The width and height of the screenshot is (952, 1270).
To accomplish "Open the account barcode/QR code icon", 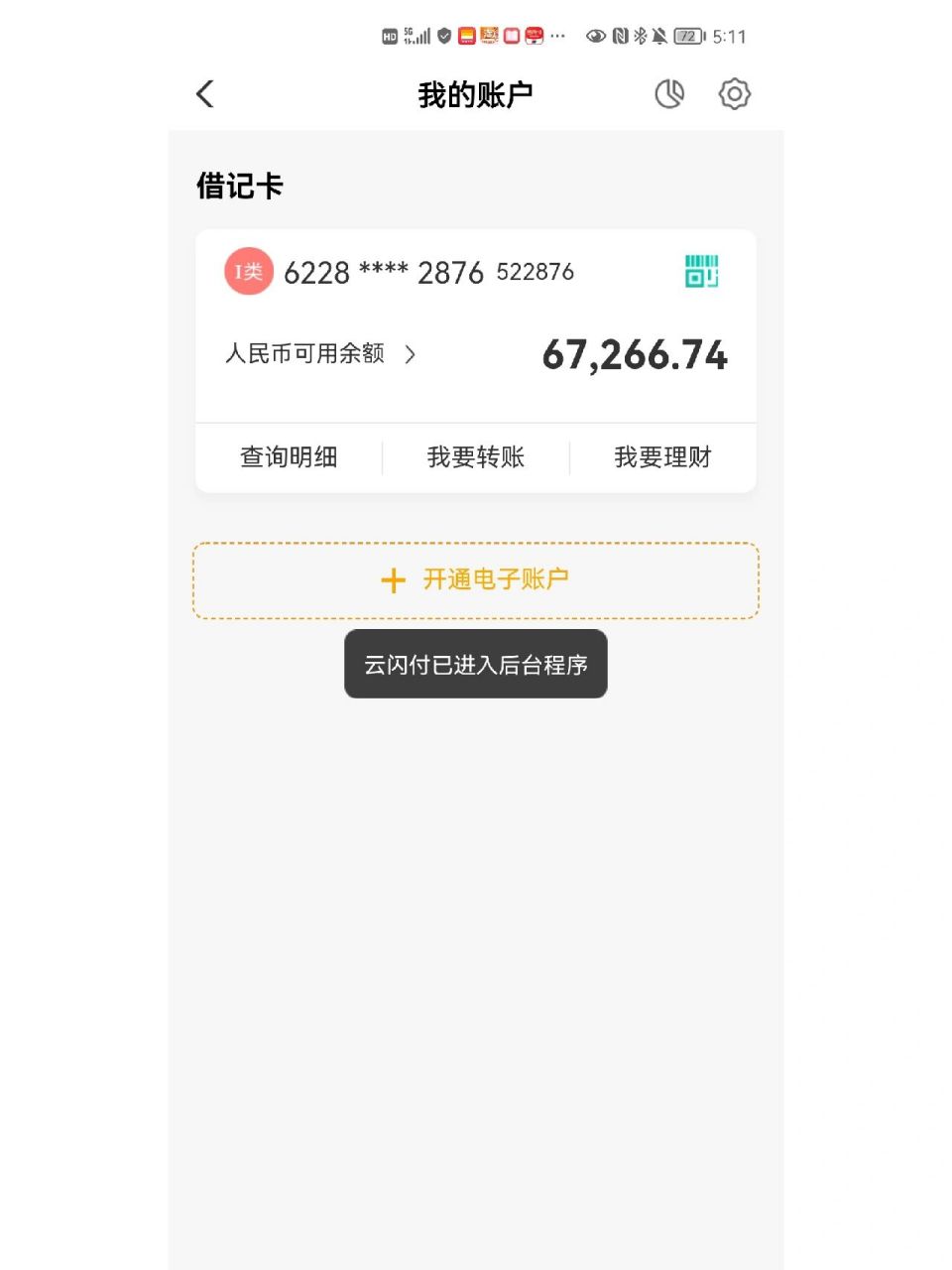I will 701,271.
